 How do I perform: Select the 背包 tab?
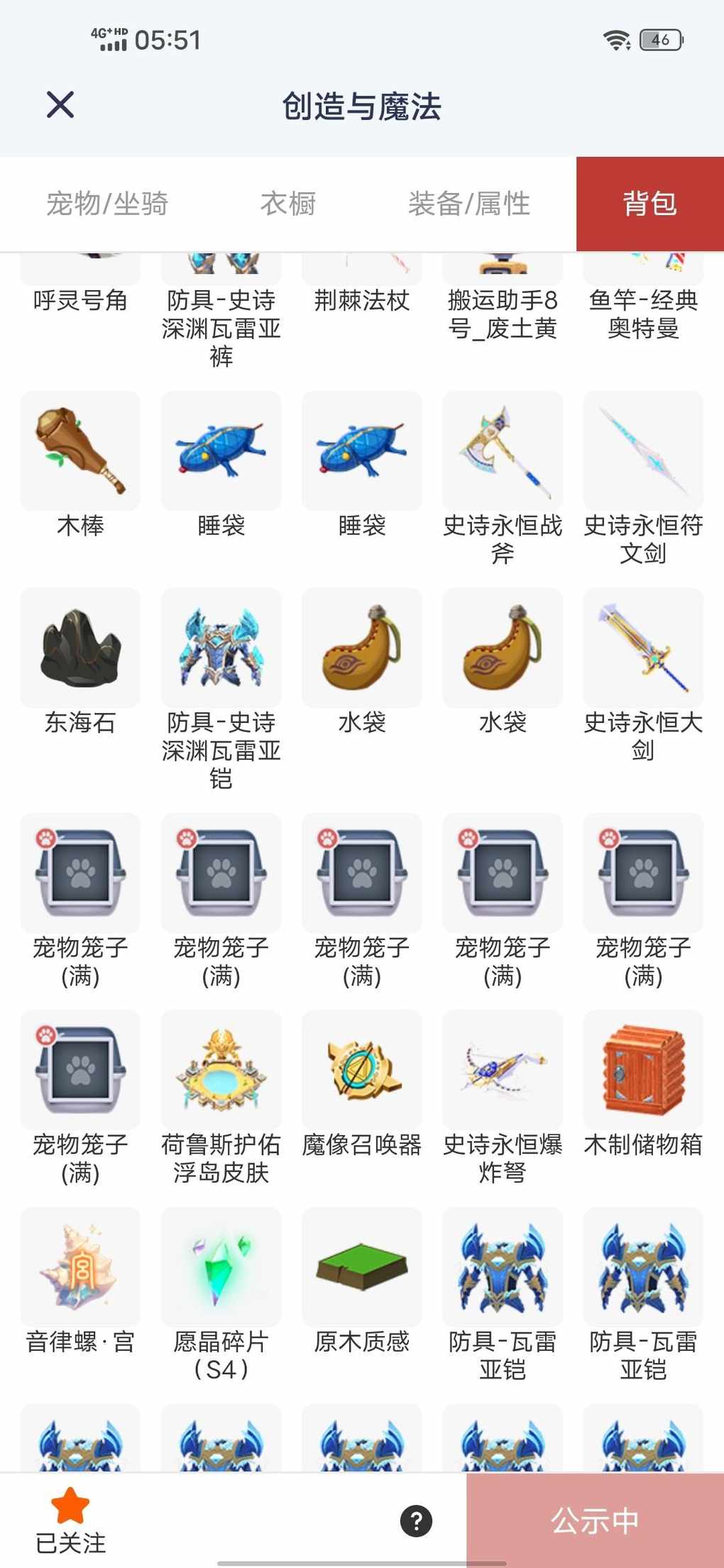(649, 204)
